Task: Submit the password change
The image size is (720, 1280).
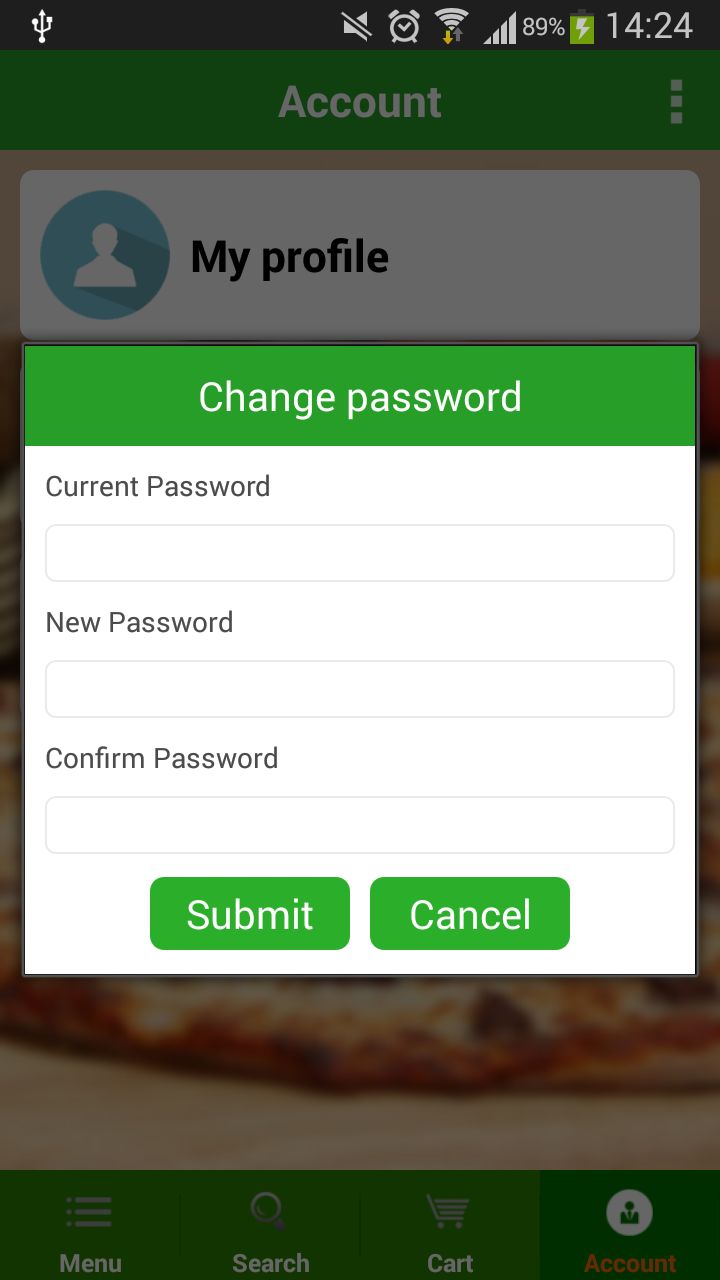Action: (250, 914)
